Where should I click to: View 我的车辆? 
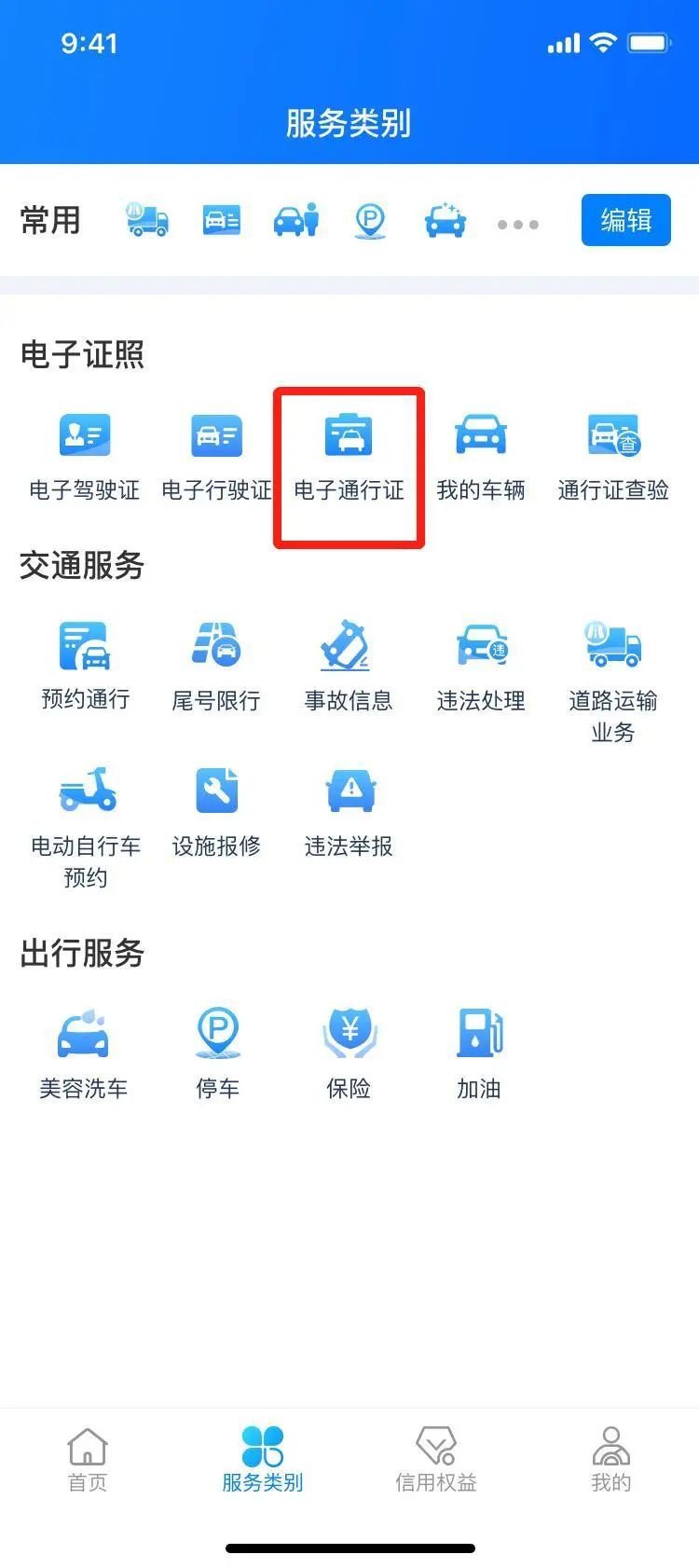pyautogui.click(x=481, y=457)
